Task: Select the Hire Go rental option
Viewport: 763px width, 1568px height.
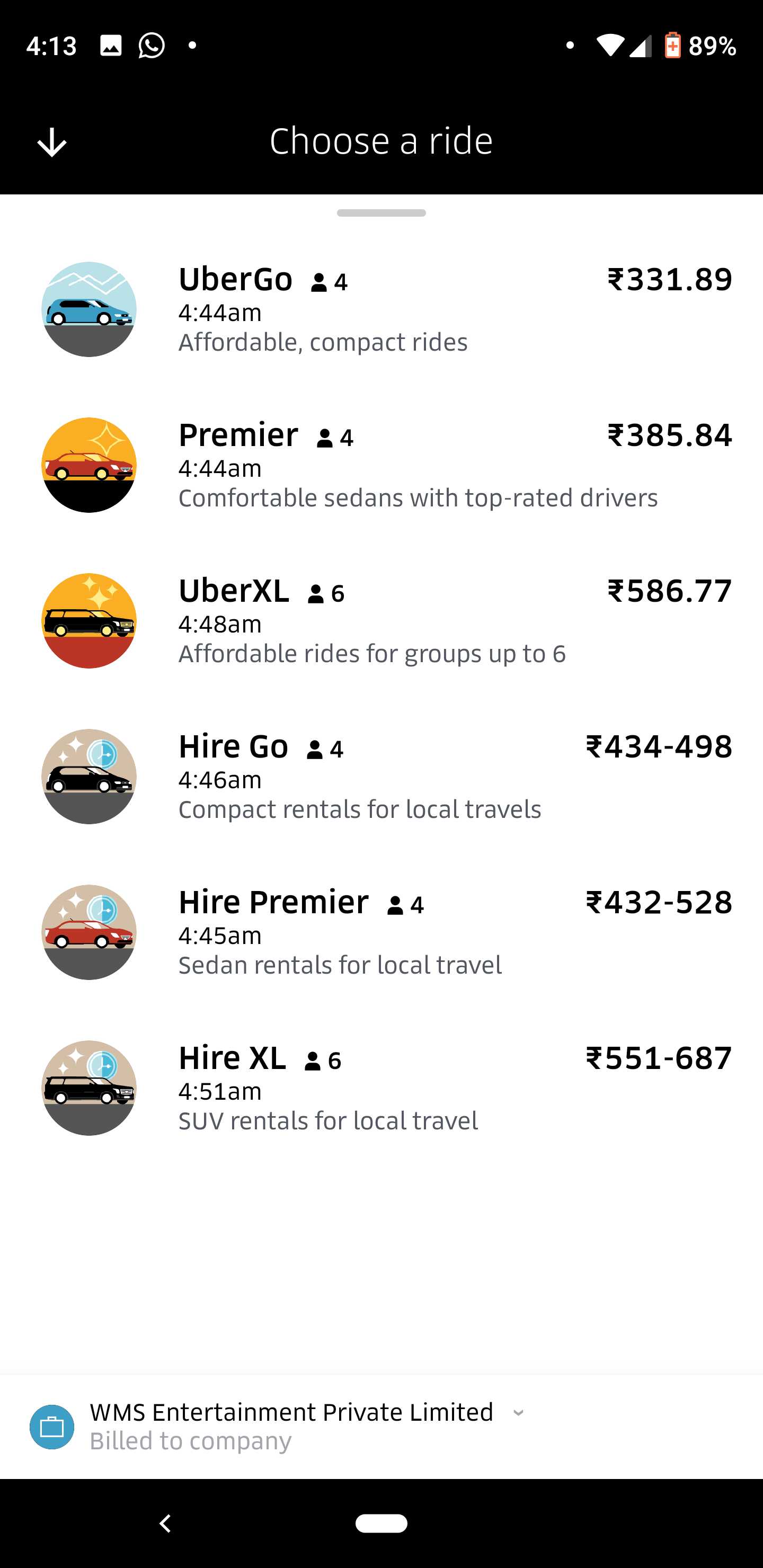Action: click(381, 777)
